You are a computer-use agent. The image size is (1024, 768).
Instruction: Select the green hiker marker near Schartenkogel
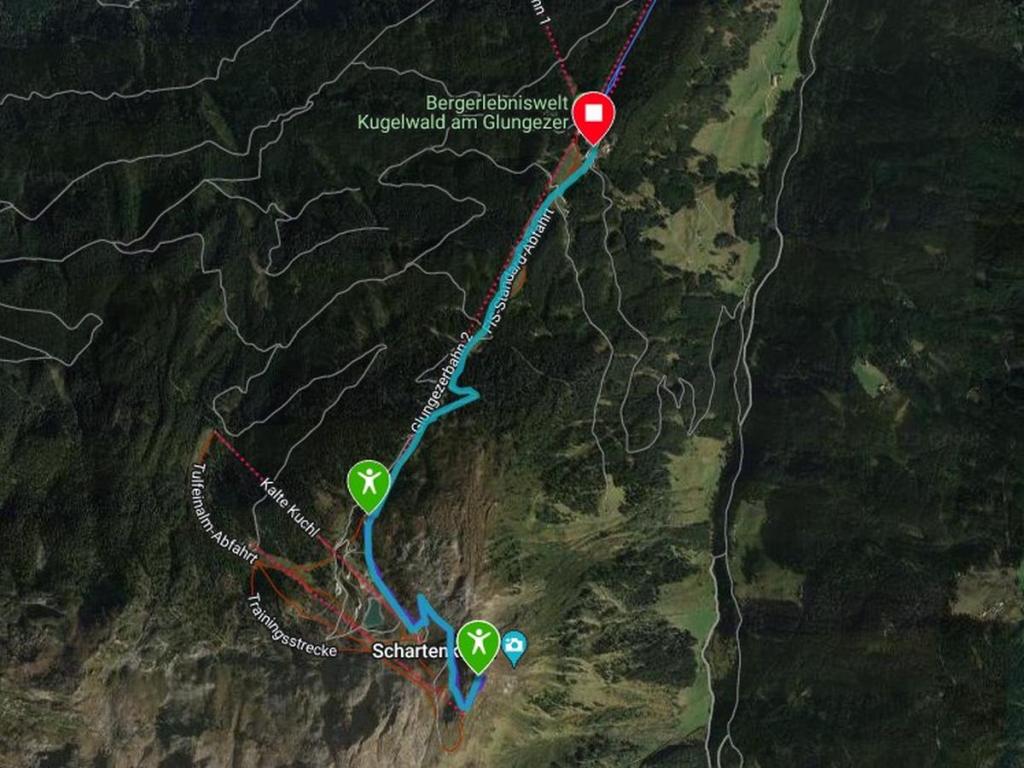pyautogui.click(x=478, y=642)
